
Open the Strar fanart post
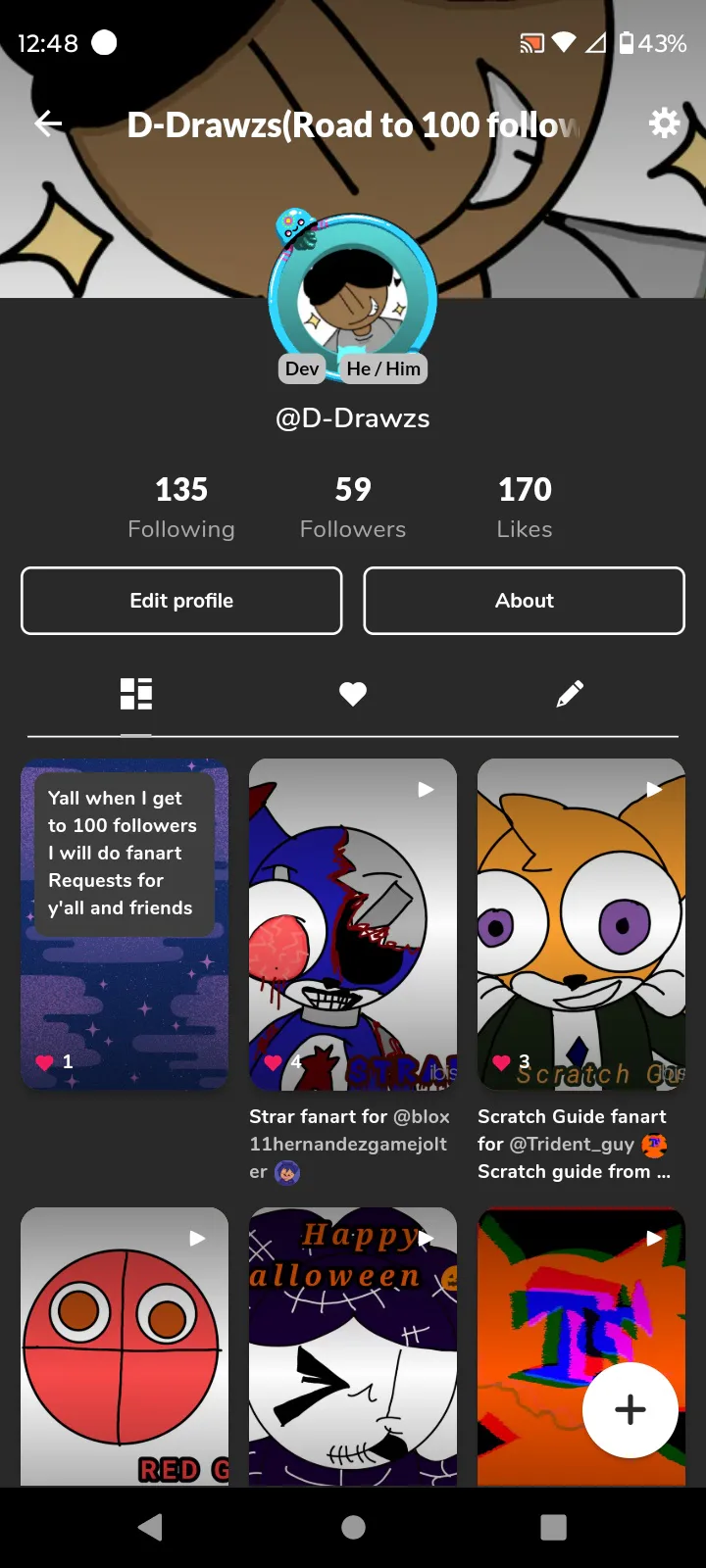pyautogui.click(x=353, y=923)
